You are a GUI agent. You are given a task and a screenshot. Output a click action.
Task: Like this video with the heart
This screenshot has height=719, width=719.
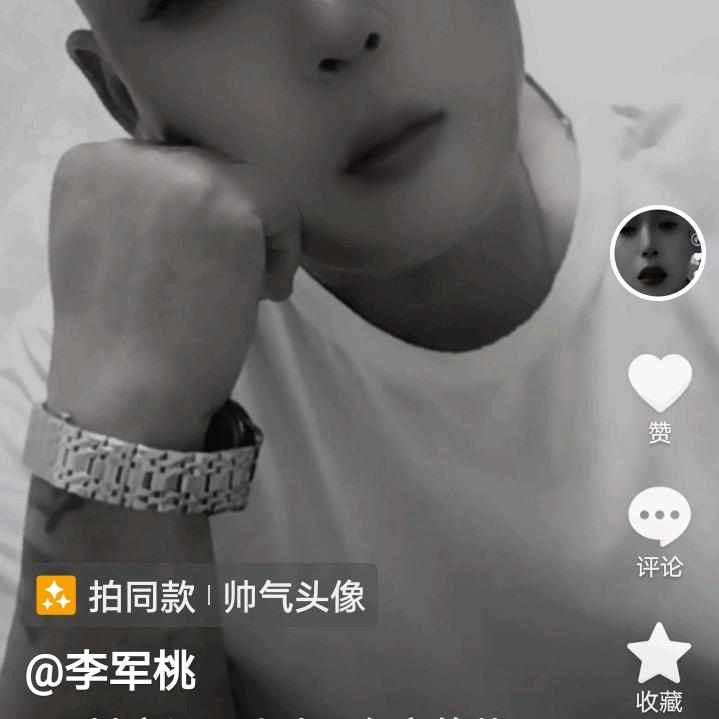[659, 383]
